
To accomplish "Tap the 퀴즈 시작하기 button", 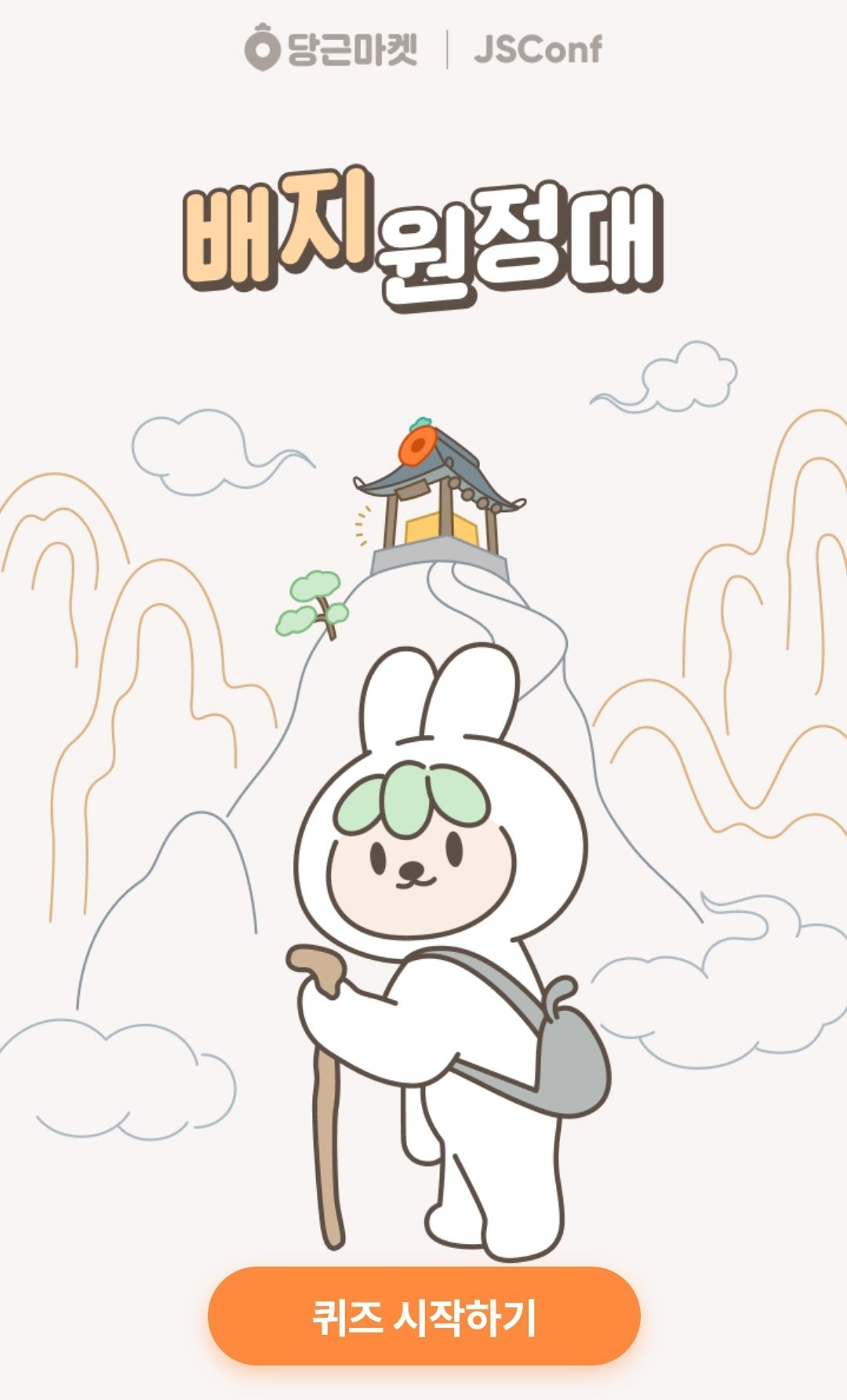I will point(423,1315).
